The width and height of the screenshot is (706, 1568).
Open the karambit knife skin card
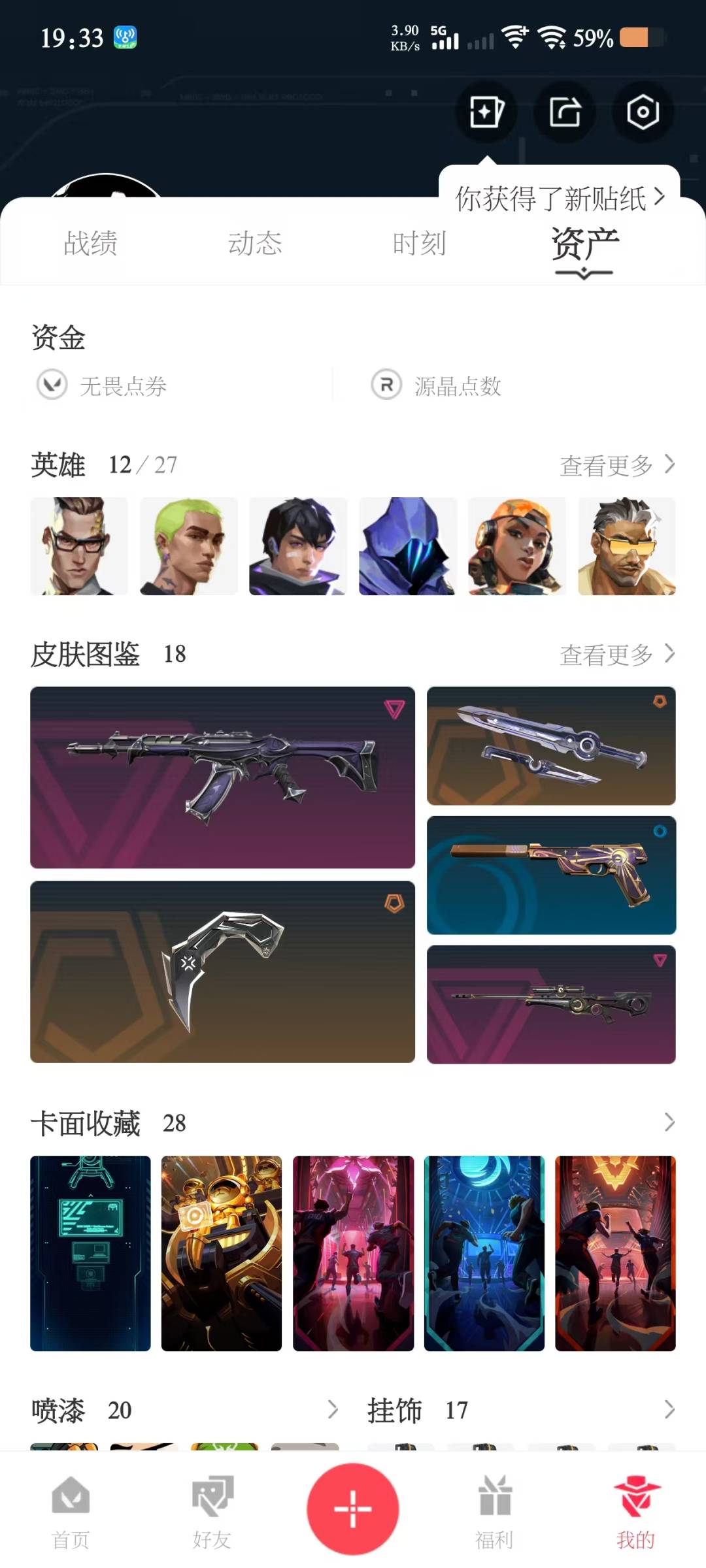click(x=222, y=972)
